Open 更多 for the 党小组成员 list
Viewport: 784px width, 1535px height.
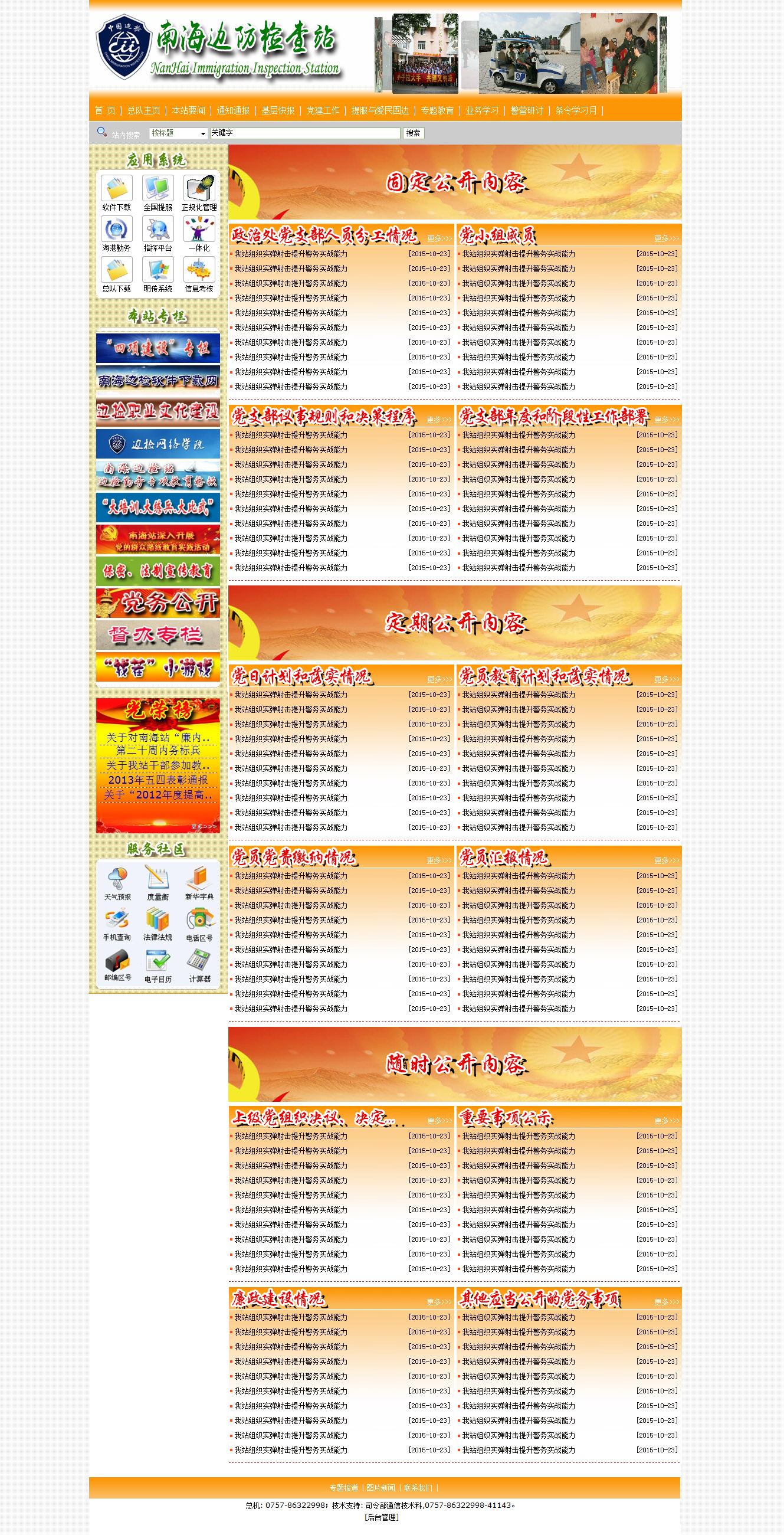pos(666,238)
